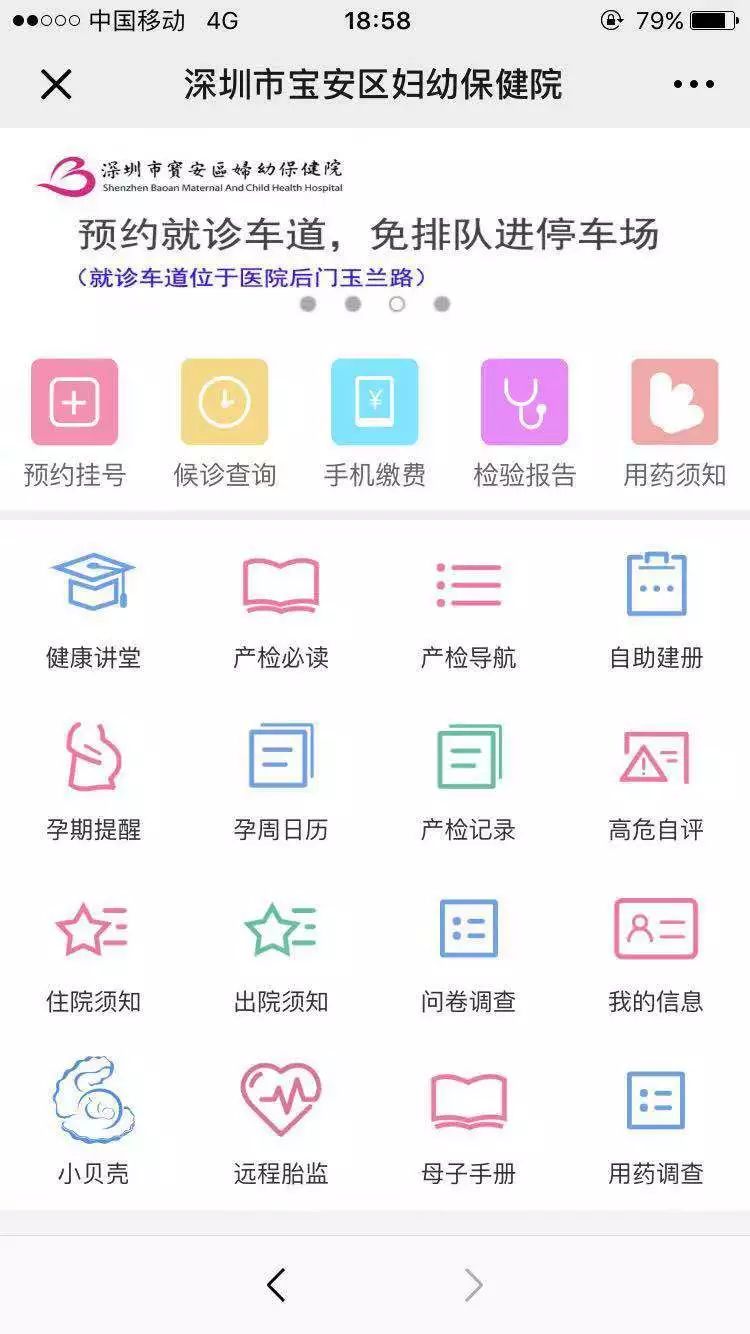Select the third carousel indicator dot
The height and width of the screenshot is (1334, 750).
(x=397, y=302)
